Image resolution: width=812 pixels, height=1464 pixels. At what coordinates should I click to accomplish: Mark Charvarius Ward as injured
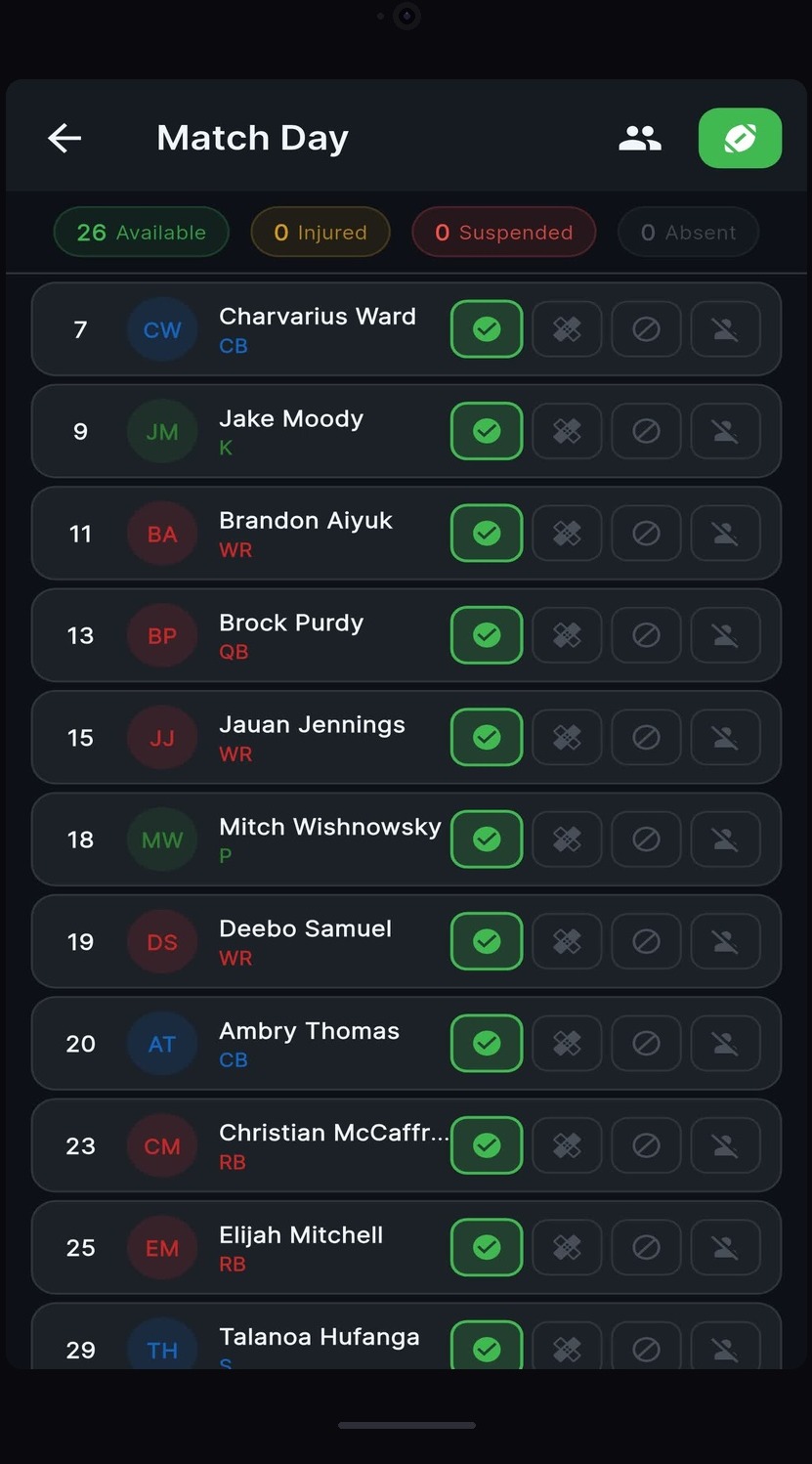[567, 329]
